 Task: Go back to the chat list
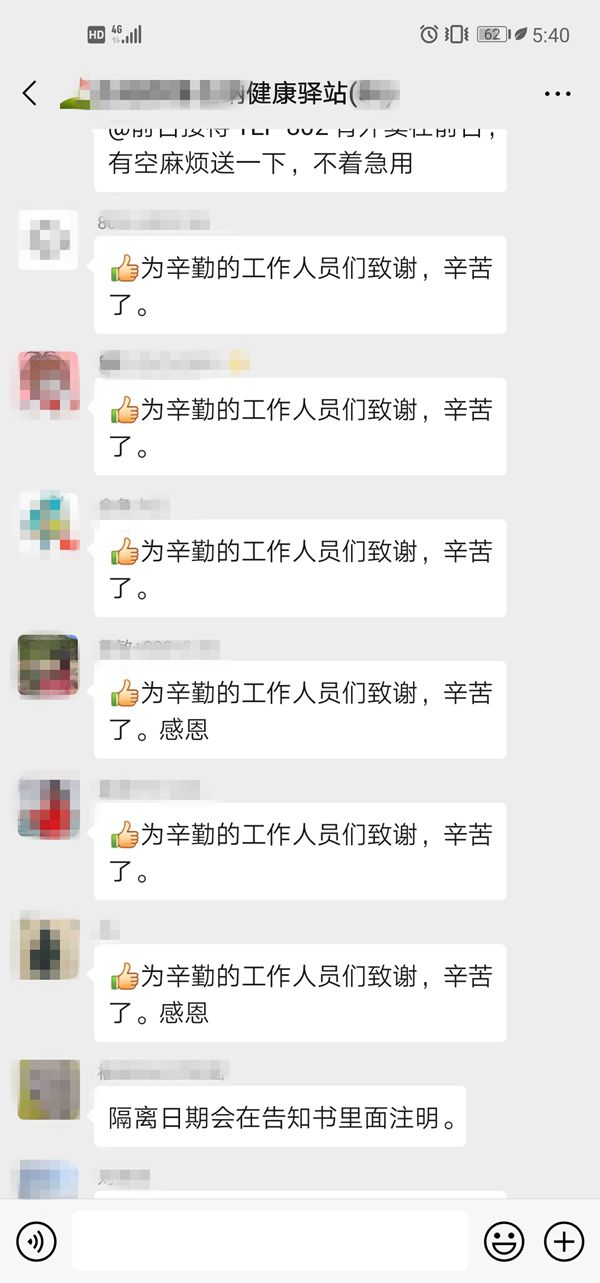click(30, 94)
